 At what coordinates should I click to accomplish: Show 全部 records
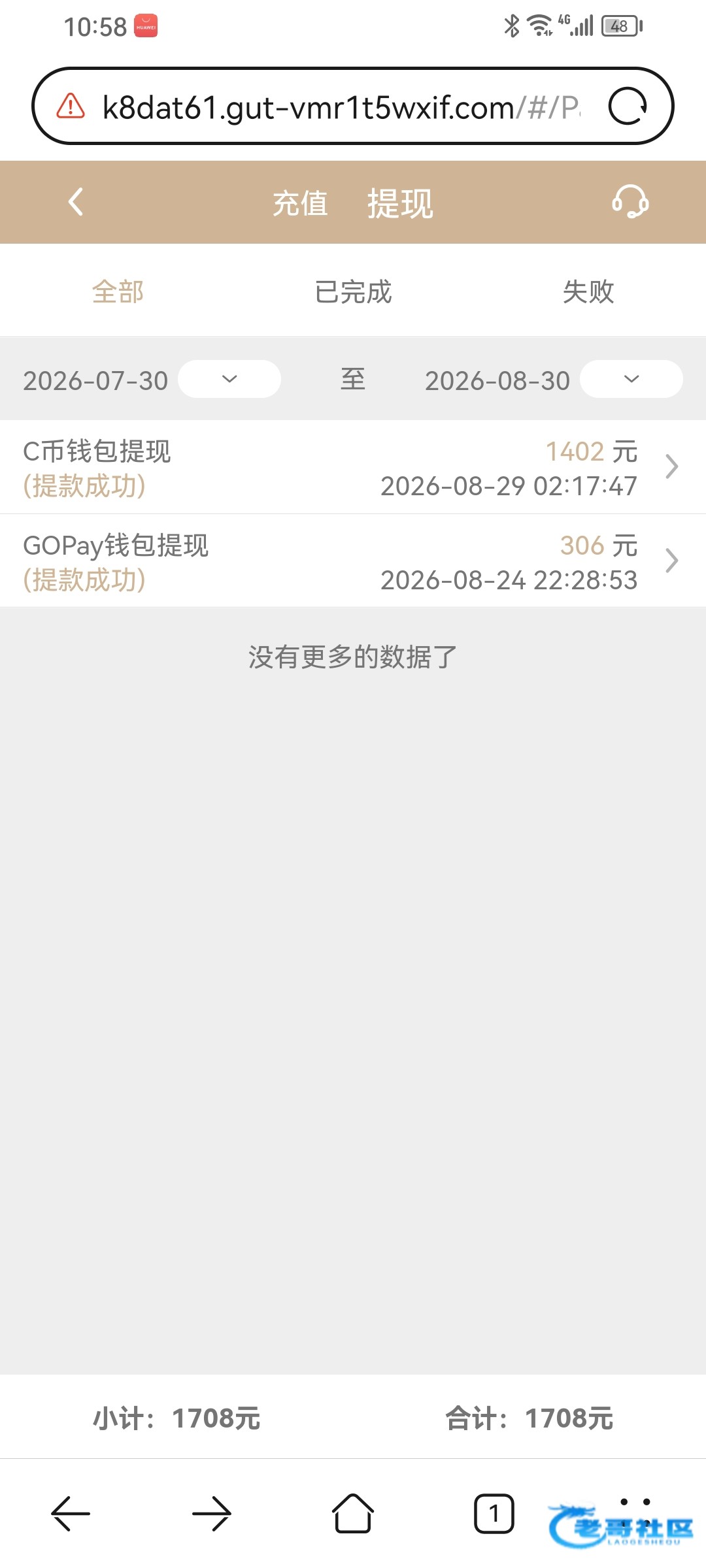(118, 291)
